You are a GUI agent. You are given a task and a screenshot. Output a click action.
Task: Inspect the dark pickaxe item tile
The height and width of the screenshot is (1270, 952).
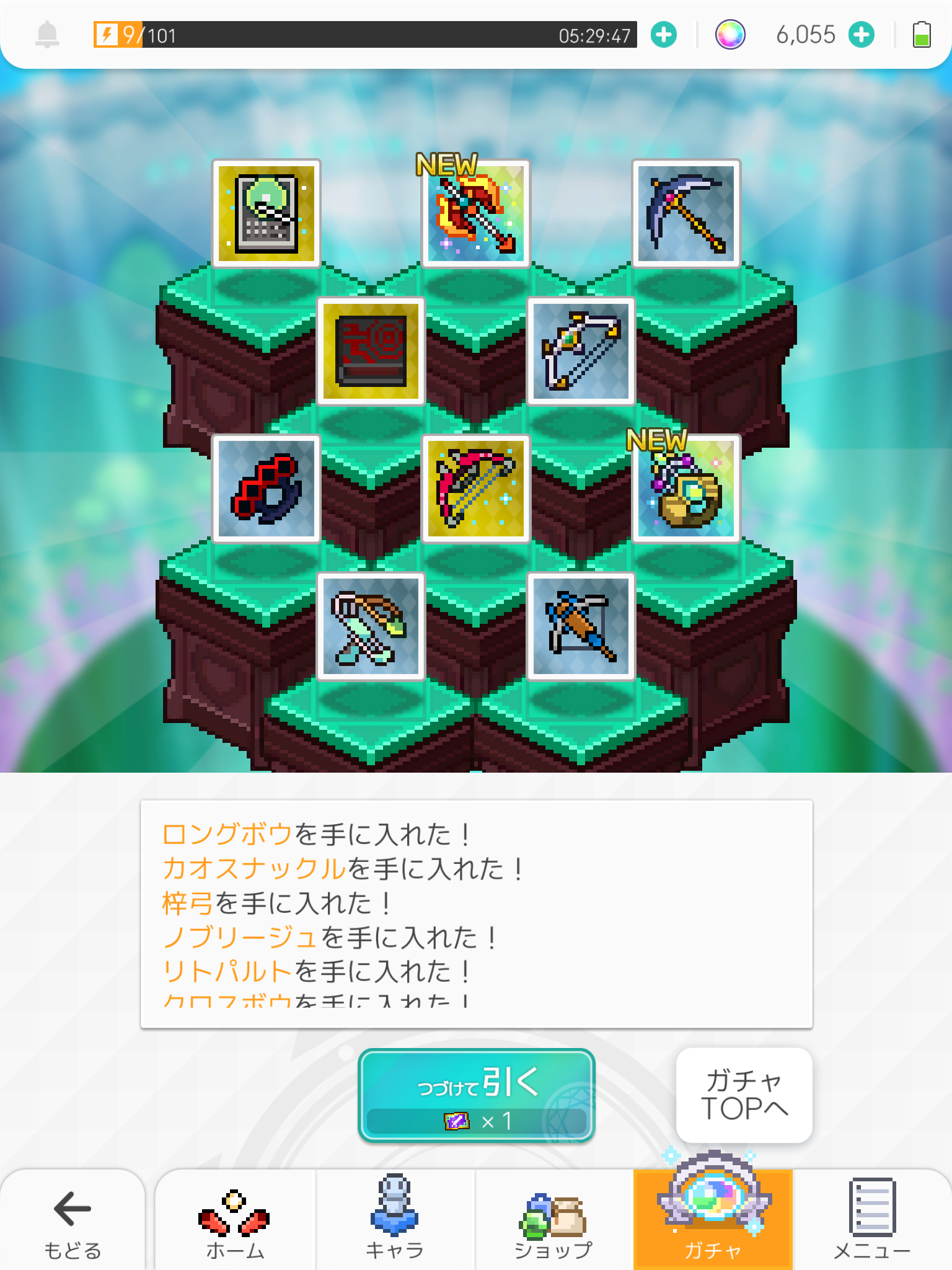point(686,213)
